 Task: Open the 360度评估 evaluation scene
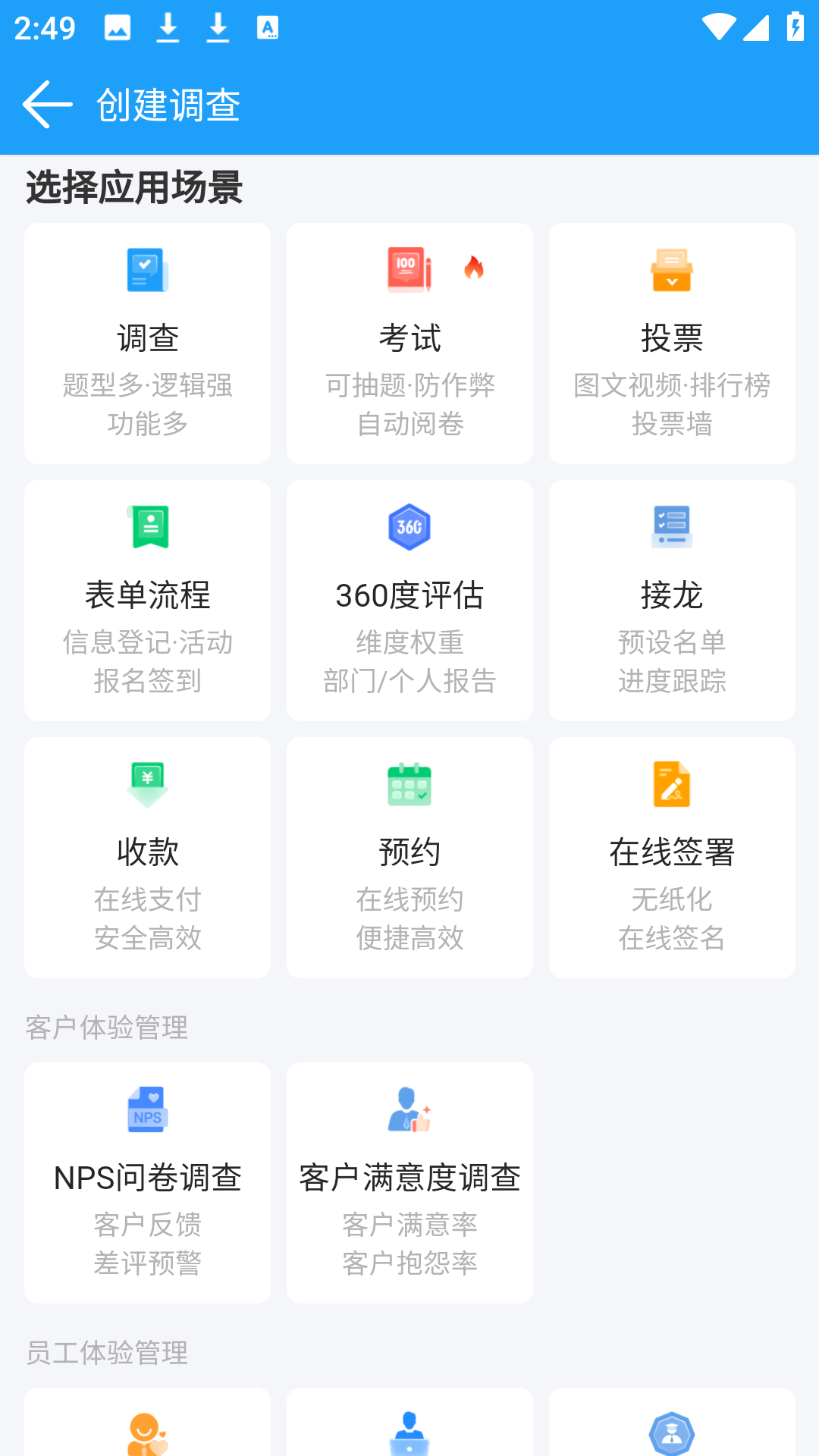coord(409,601)
